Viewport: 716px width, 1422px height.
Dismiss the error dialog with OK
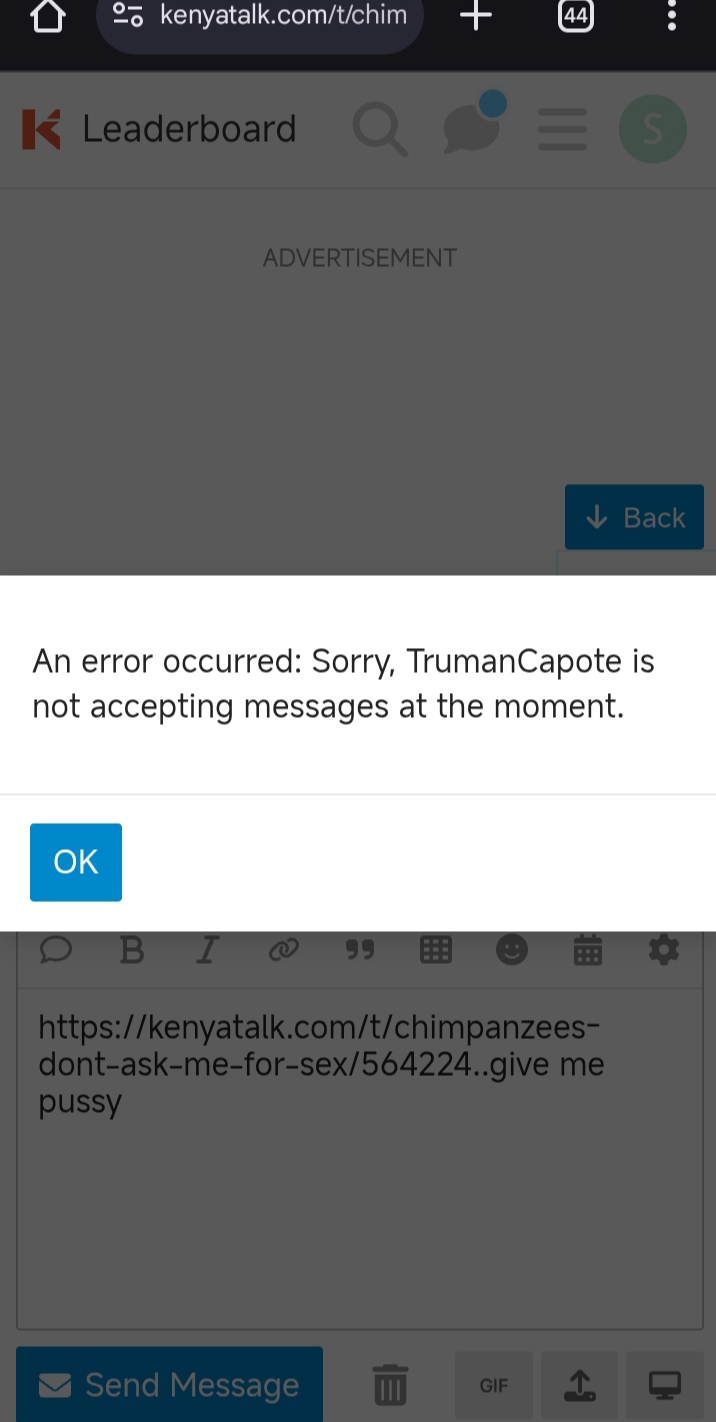pos(76,862)
